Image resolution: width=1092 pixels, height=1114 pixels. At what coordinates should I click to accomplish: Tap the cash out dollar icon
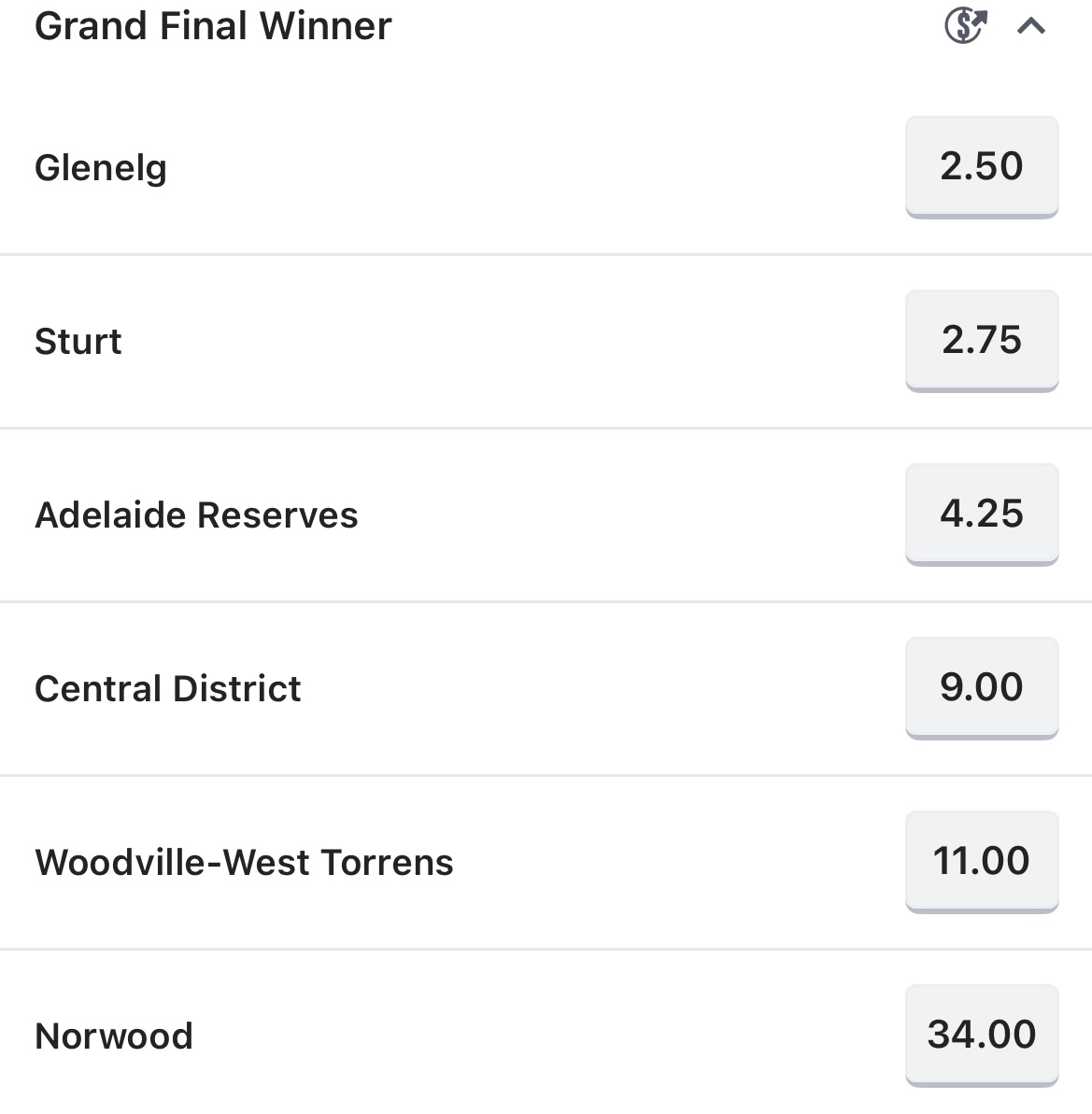(966, 26)
